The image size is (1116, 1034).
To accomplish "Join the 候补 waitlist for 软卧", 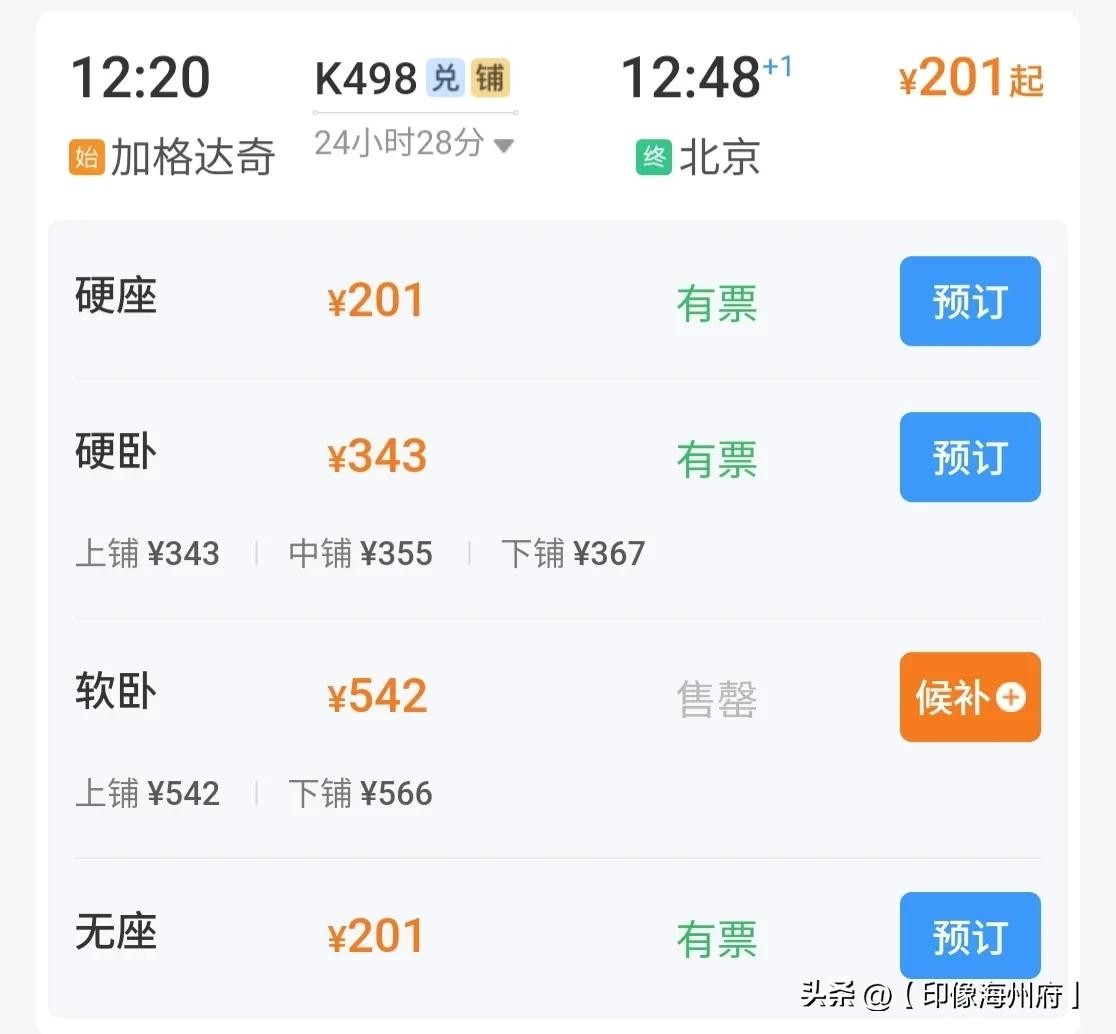I will click(969, 697).
